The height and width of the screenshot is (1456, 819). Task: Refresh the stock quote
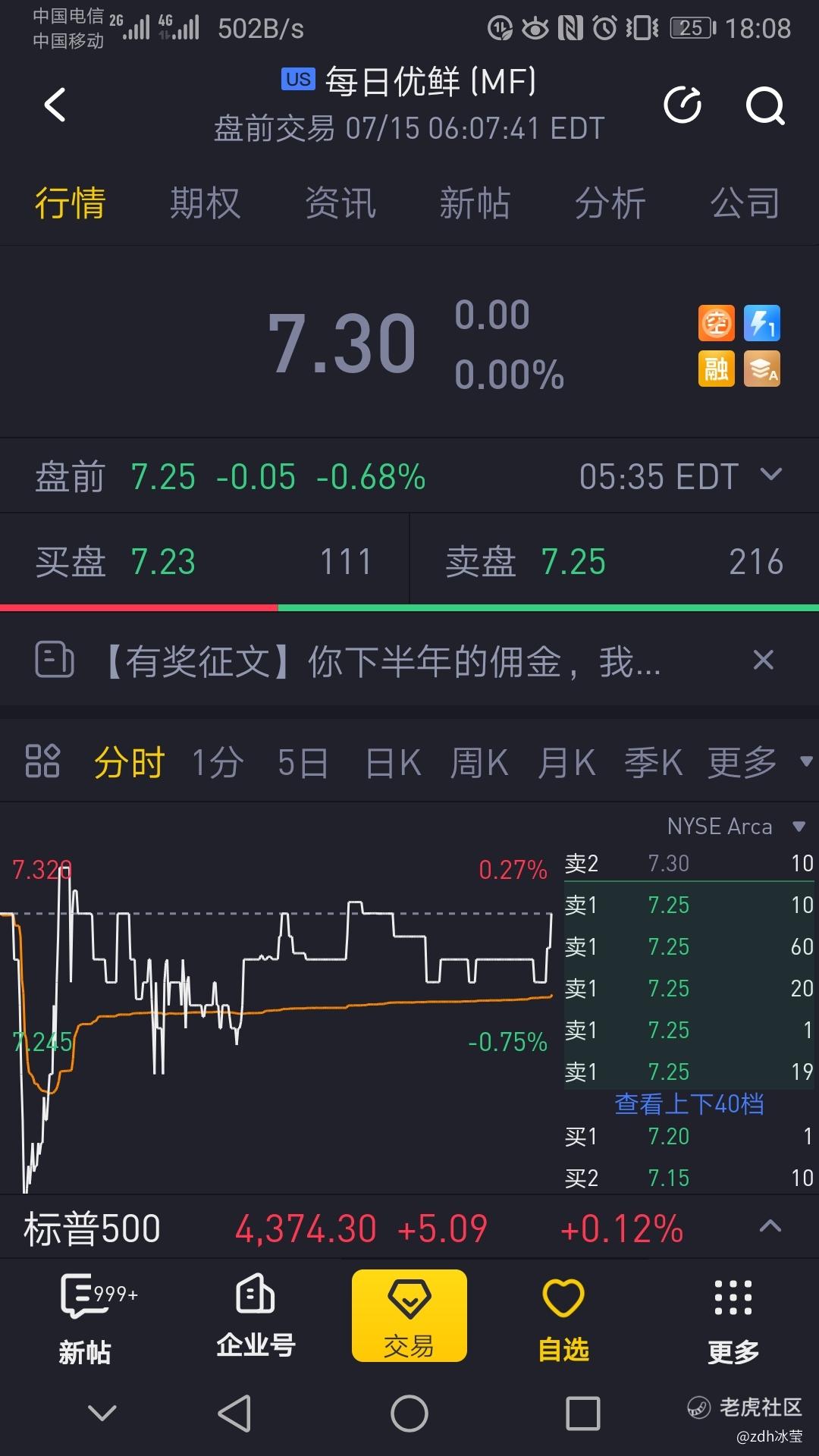682,105
